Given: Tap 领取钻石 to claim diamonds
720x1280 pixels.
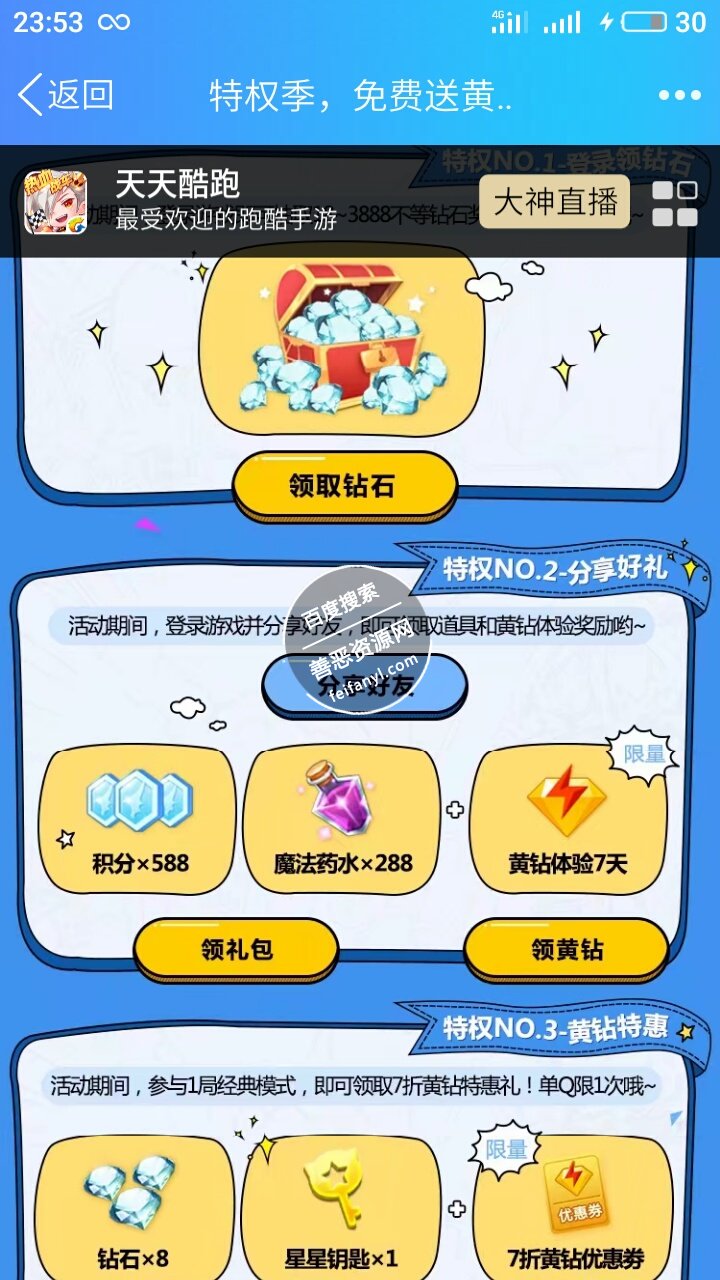Looking at the screenshot, I should pyautogui.click(x=344, y=486).
